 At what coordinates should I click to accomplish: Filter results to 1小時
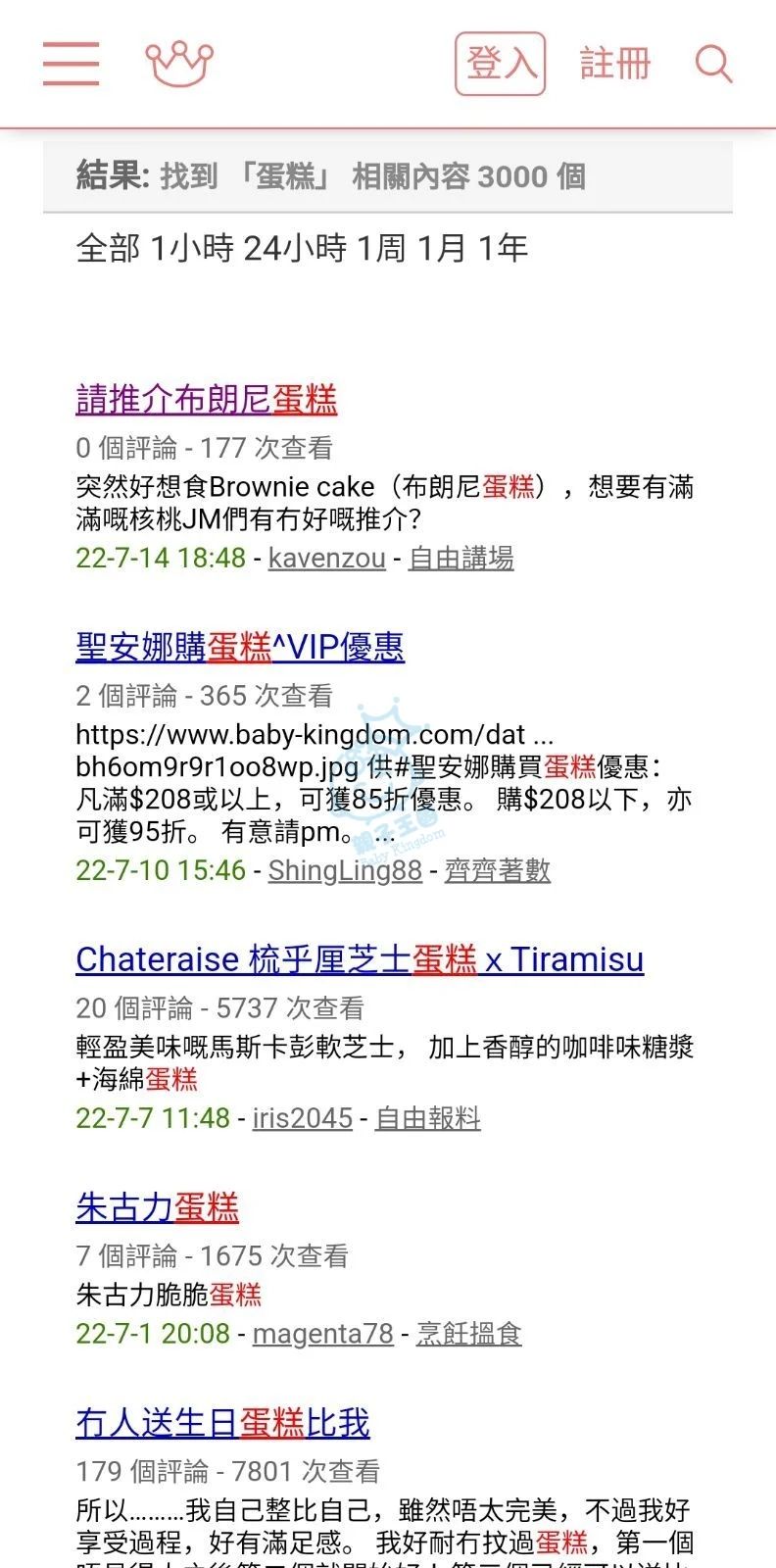coord(191,248)
